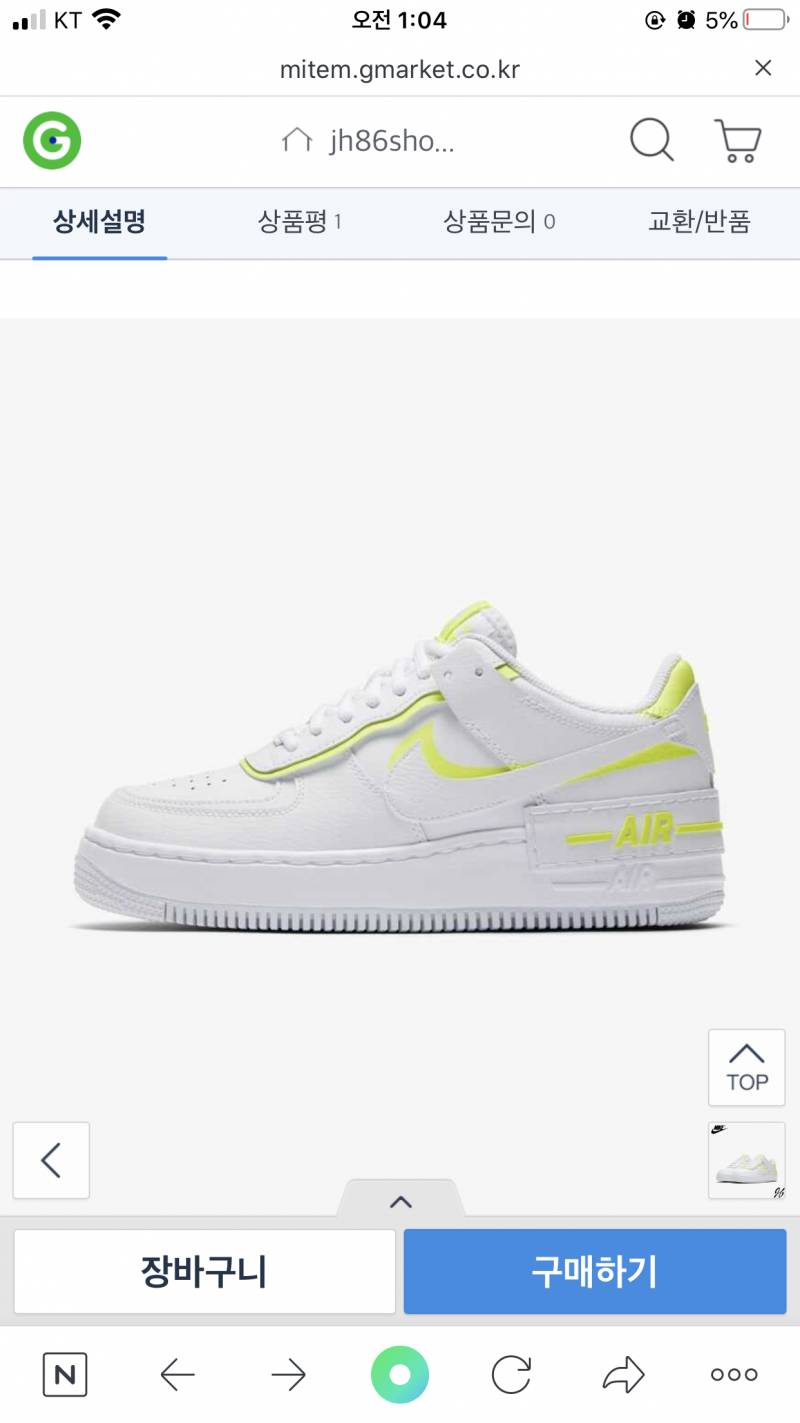Navigate back in the browser toolbar
The width and height of the screenshot is (800, 1423).
178,1376
